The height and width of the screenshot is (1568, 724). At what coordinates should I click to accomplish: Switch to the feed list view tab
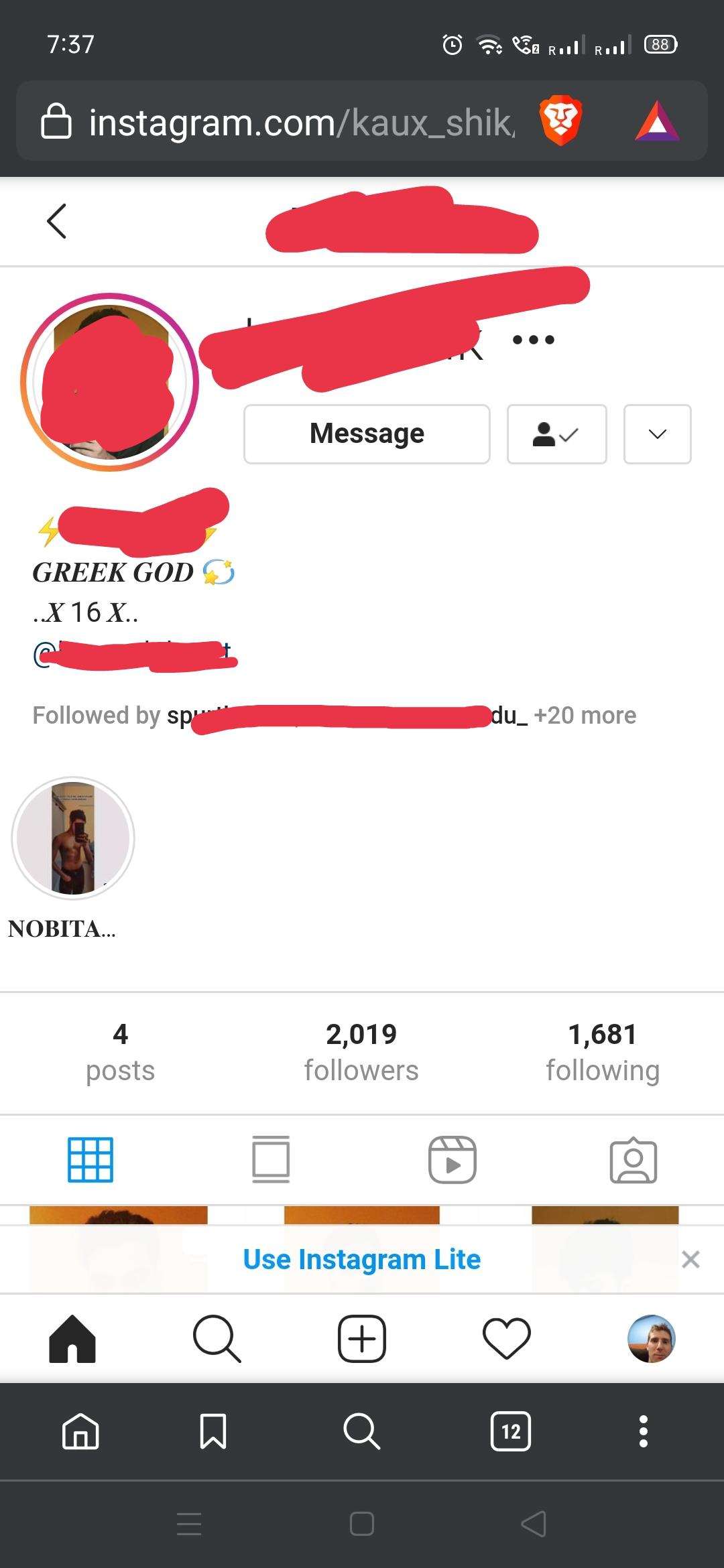coord(271,1159)
